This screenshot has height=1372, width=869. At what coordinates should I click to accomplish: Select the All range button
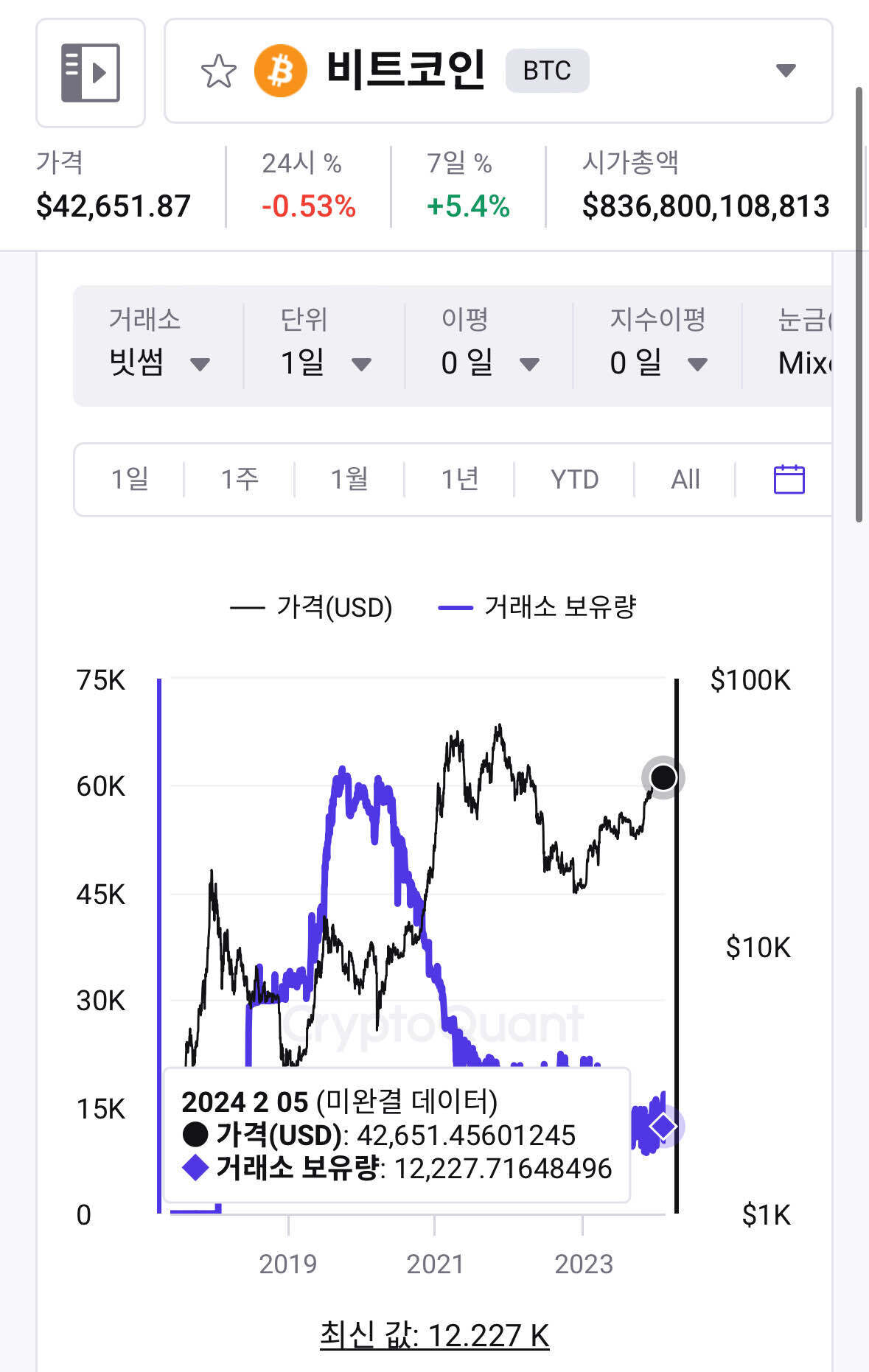click(x=684, y=479)
